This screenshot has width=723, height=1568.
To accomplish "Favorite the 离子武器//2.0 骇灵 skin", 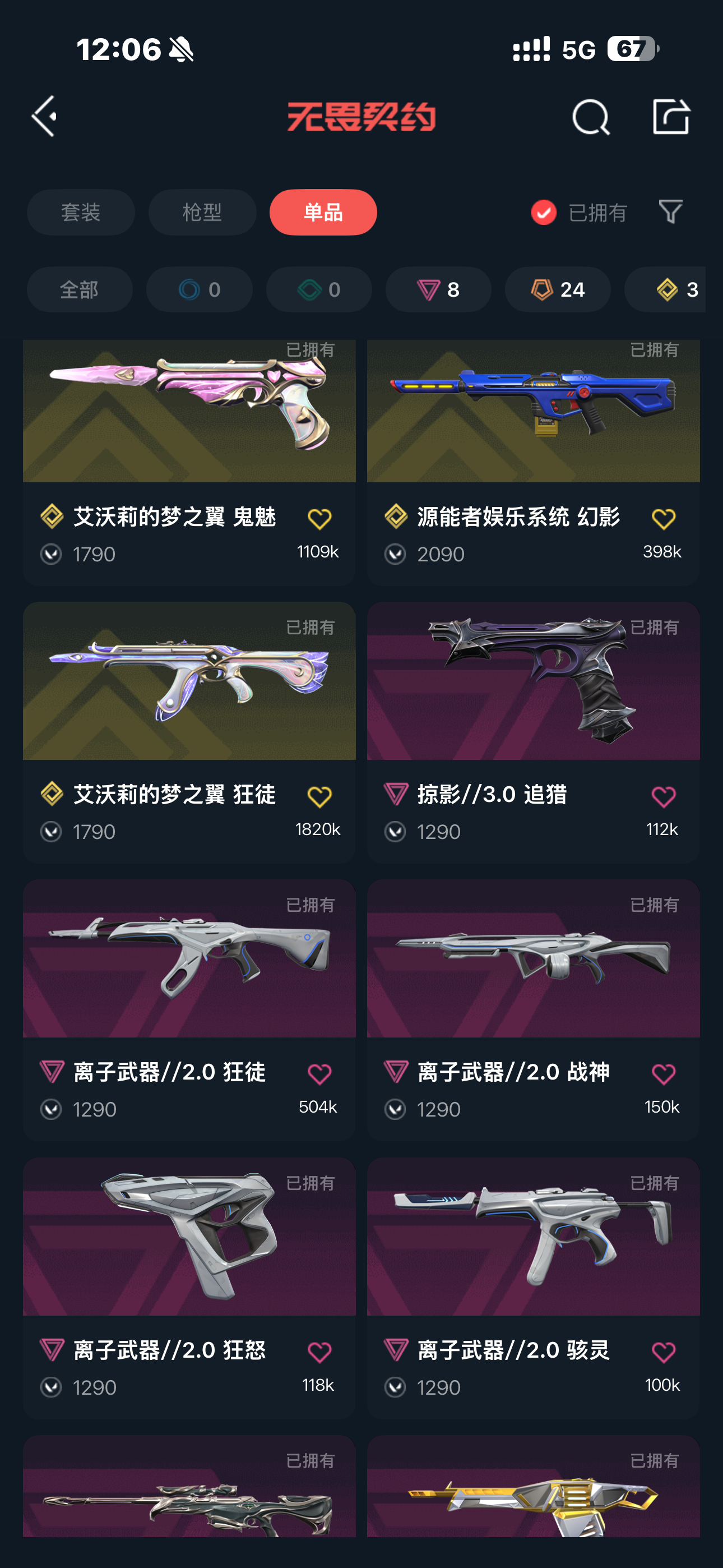I will [x=664, y=1353].
